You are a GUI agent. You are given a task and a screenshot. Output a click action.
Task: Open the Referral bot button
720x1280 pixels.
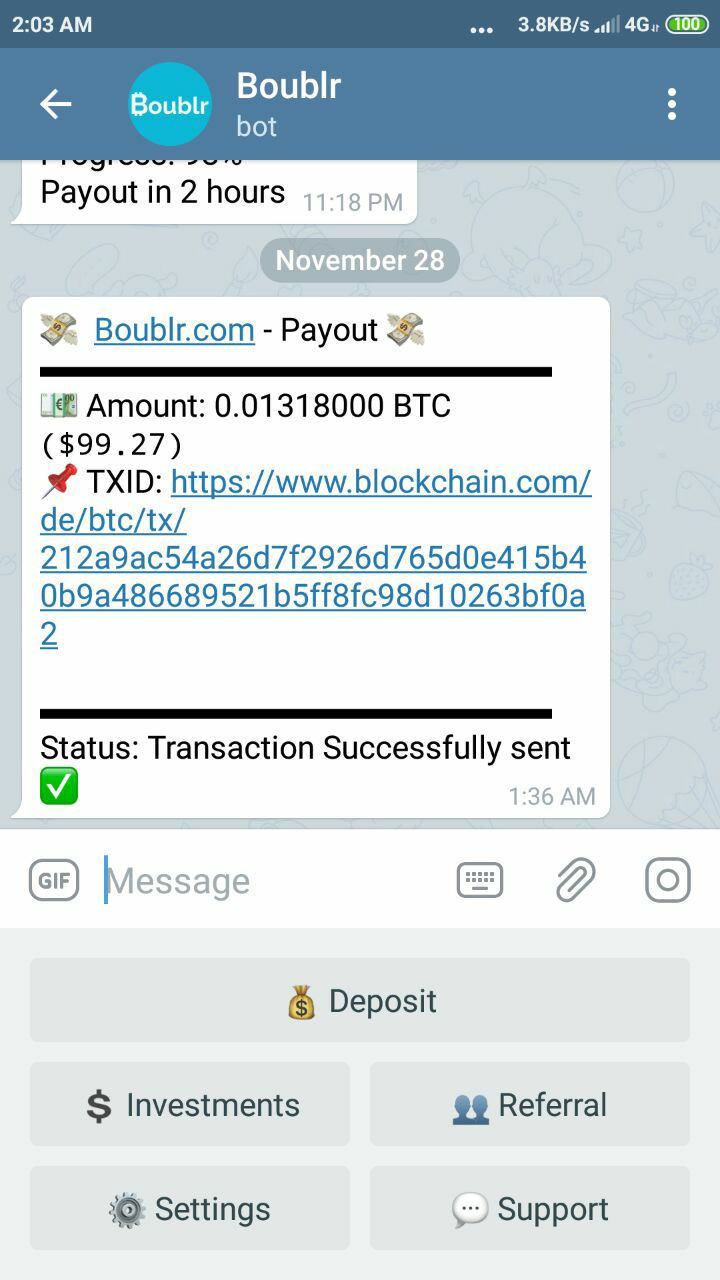[x=530, y=1105]
